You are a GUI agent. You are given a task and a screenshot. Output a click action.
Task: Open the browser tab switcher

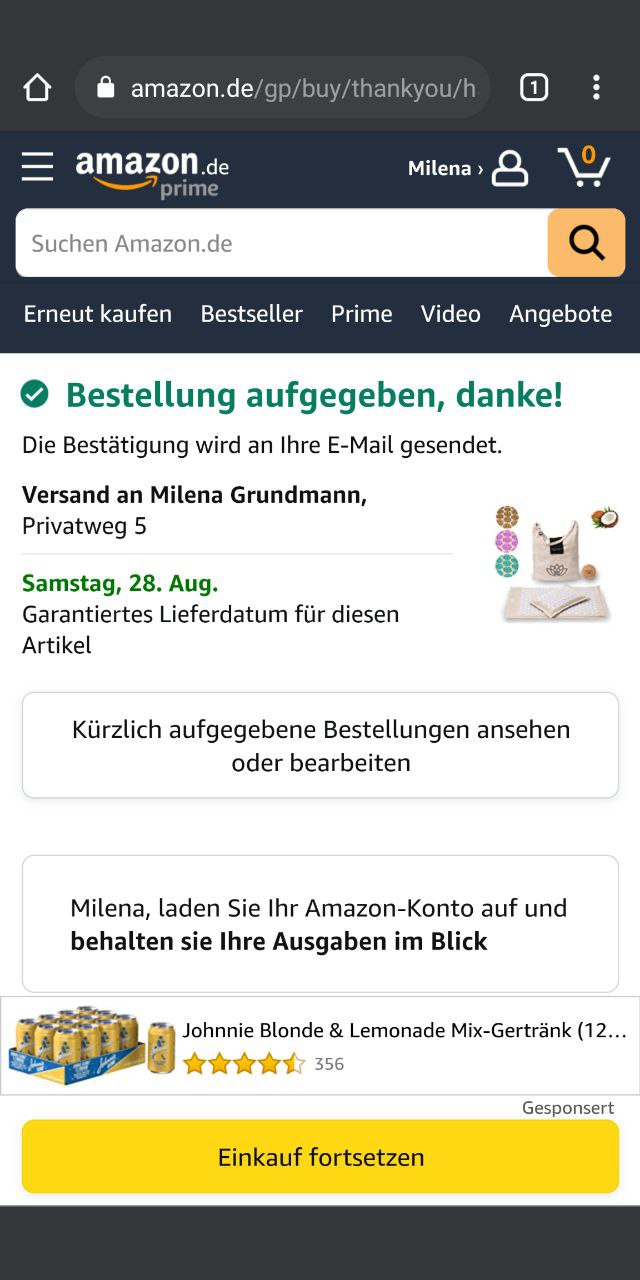pyautogui.click(x=534, y=88)
